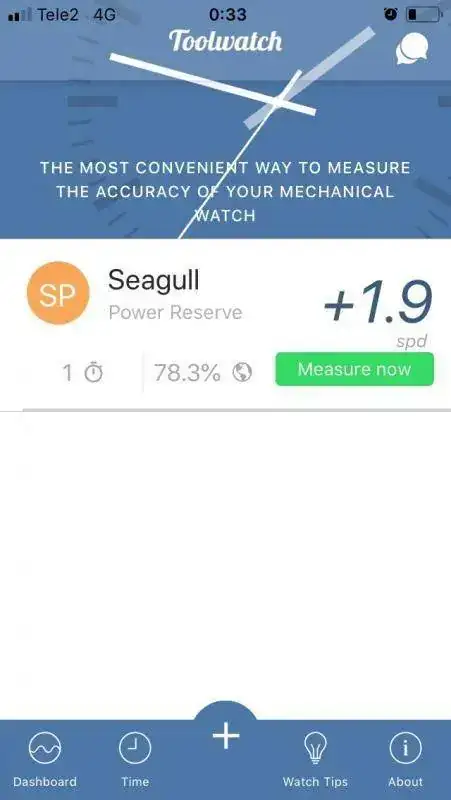This screenshot has width=451, height=800.
Task: Open the About tab
Action: pyautogui.click(x=406, y=760)
